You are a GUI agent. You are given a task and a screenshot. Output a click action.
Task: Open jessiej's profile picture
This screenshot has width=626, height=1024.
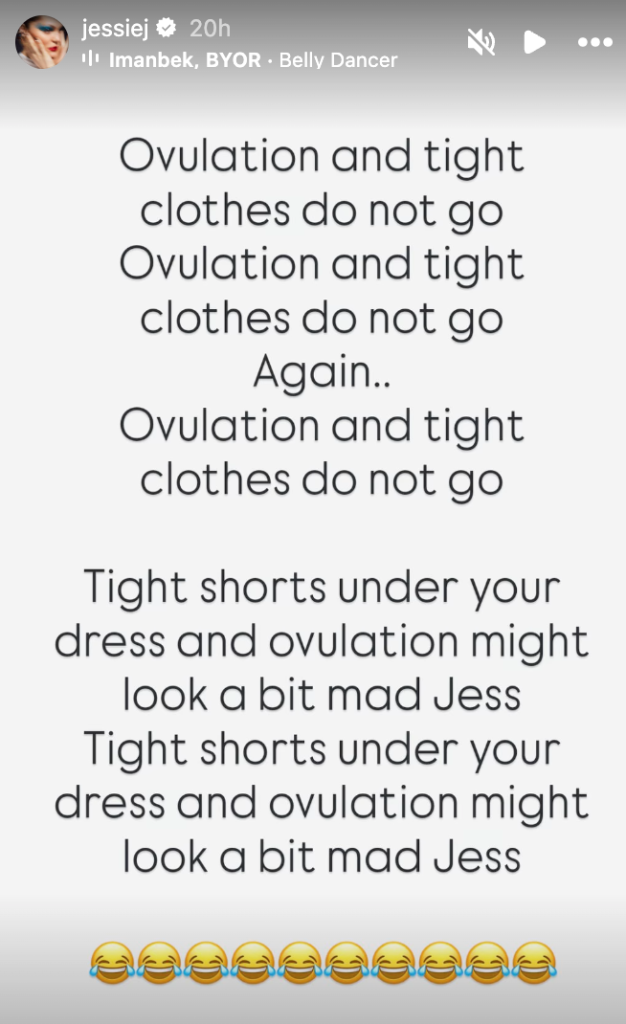41,42
